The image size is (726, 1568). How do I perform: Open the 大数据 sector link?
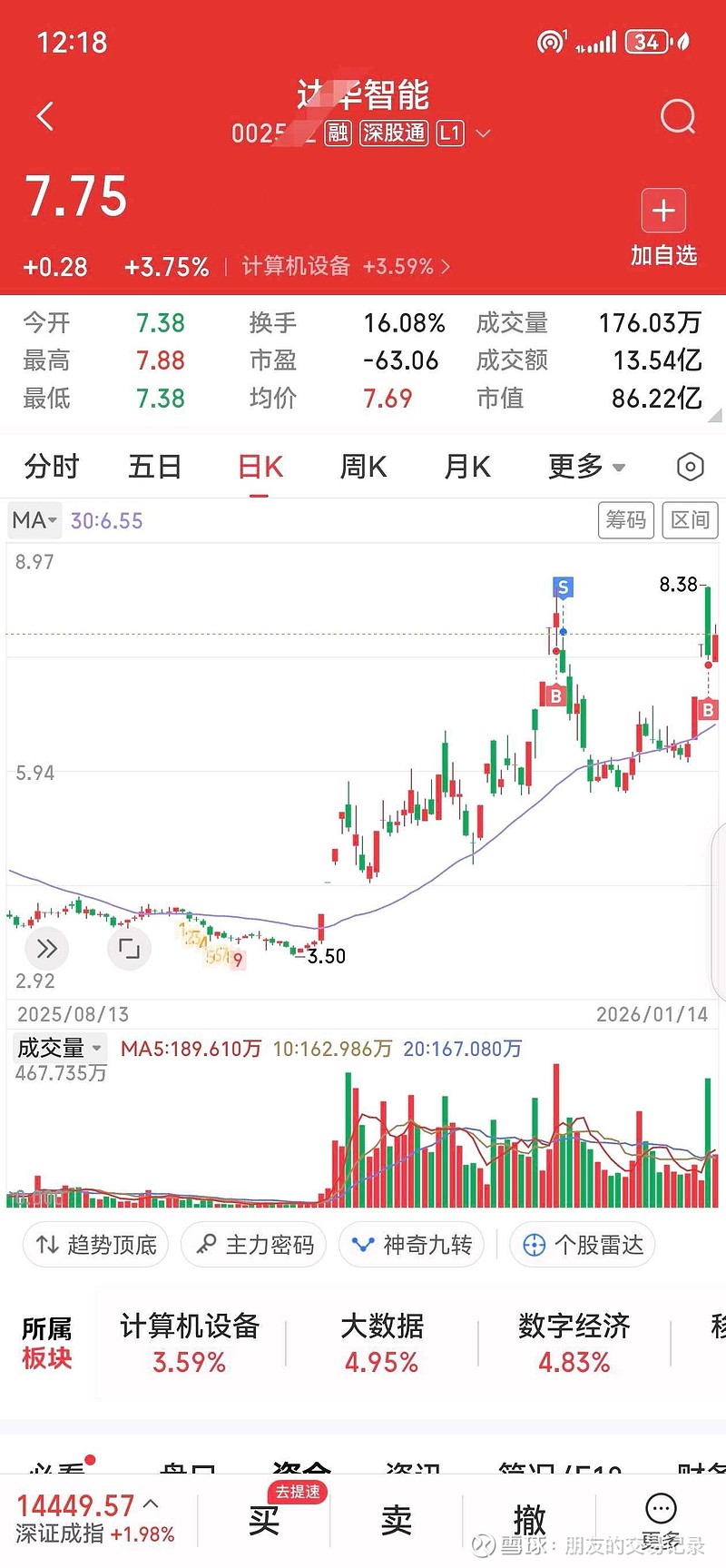click(x=383, y=1343)
